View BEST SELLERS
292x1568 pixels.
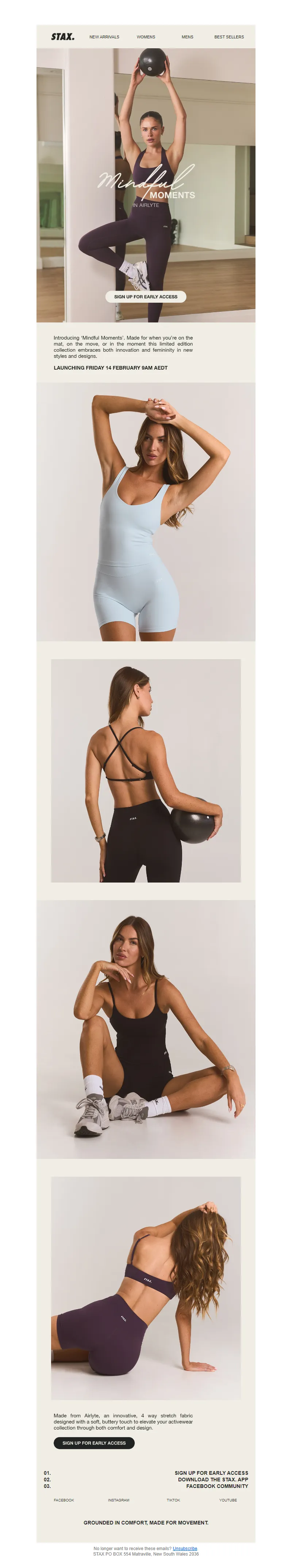tap(229, 37)
